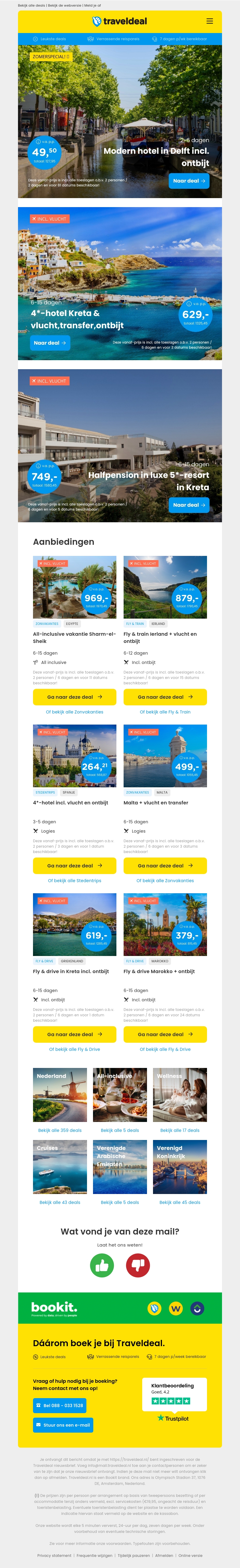Open the Wellness deals tile

pyautogui.click(x=180, y=1095)
